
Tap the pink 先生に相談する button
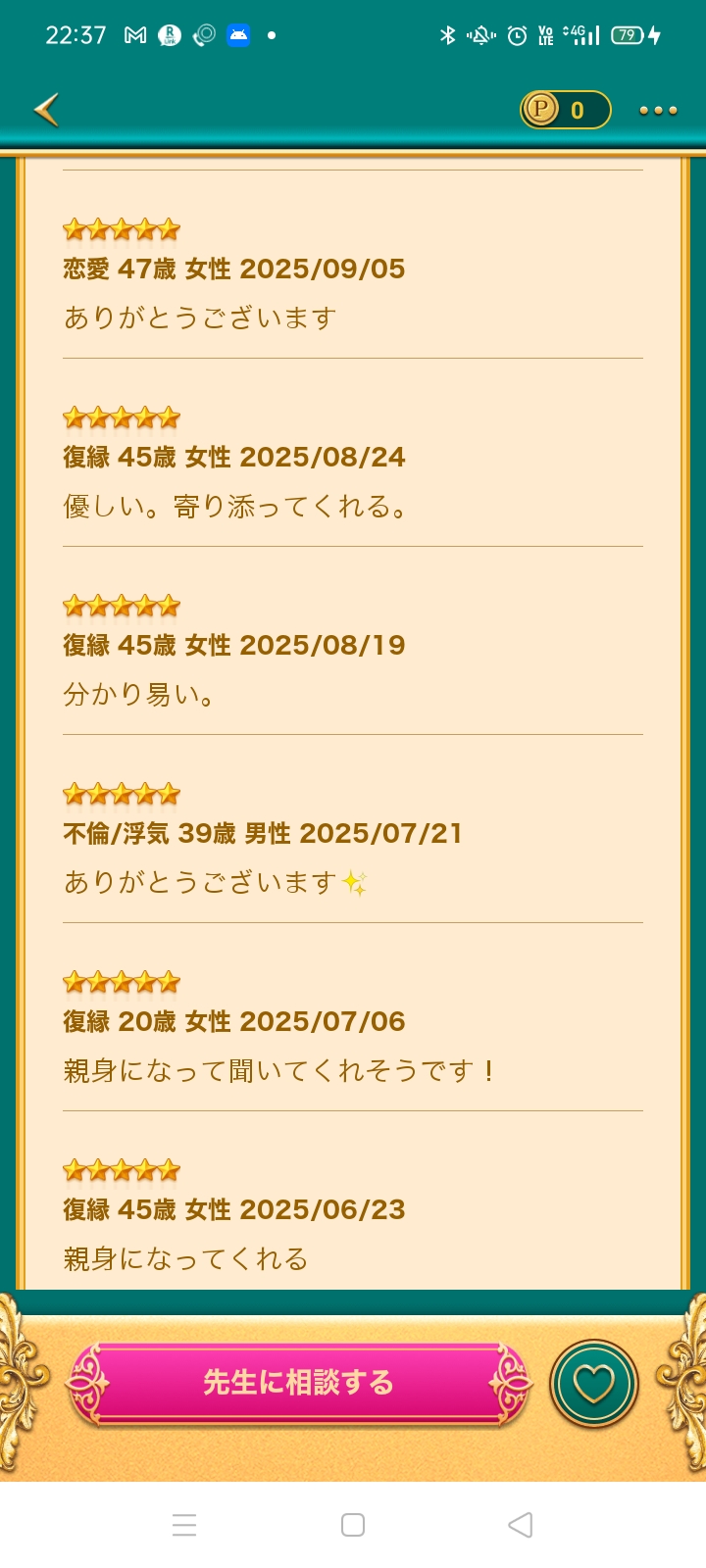click(x=298, y=1383)
